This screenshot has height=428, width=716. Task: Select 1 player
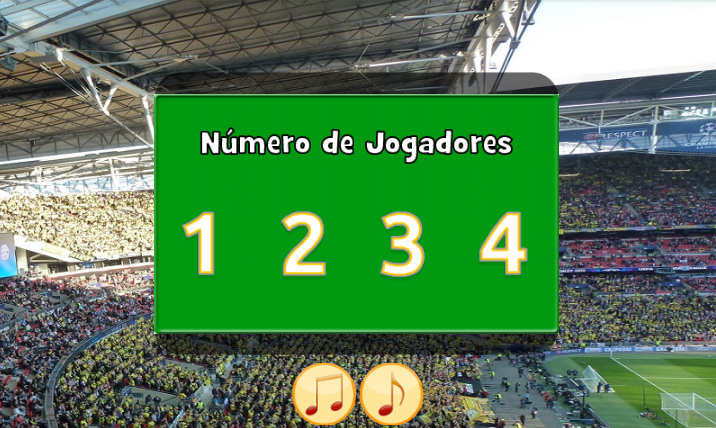point(200,244)
